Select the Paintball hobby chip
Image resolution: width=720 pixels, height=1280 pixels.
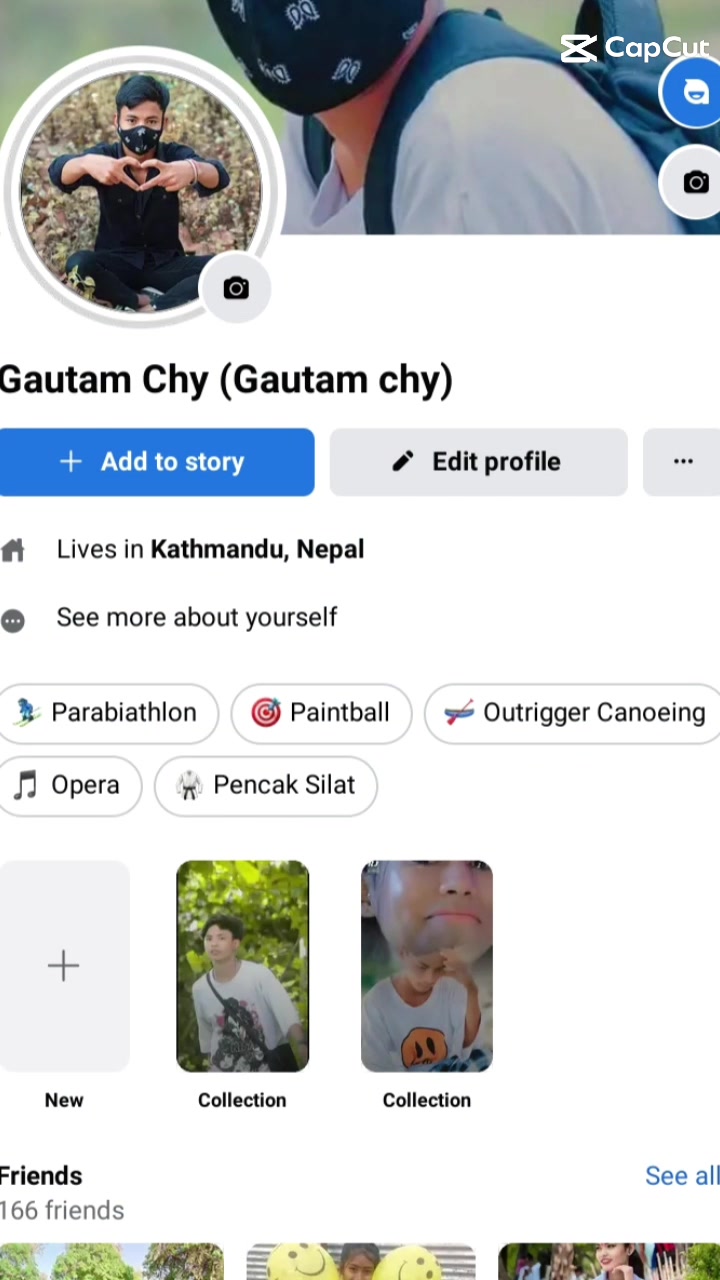[x=321, y=713]
